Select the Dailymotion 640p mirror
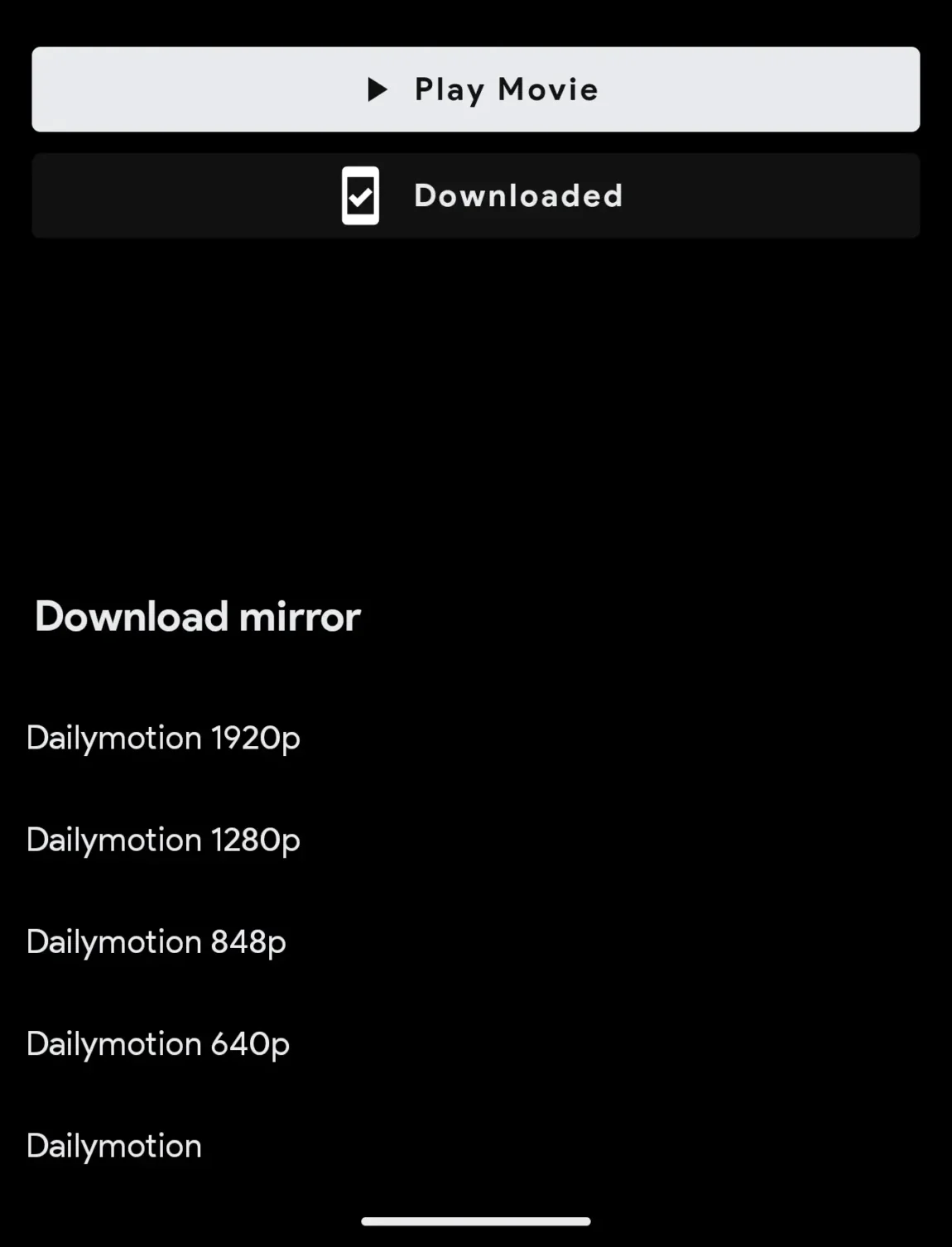 click(x=158, y=1043)
